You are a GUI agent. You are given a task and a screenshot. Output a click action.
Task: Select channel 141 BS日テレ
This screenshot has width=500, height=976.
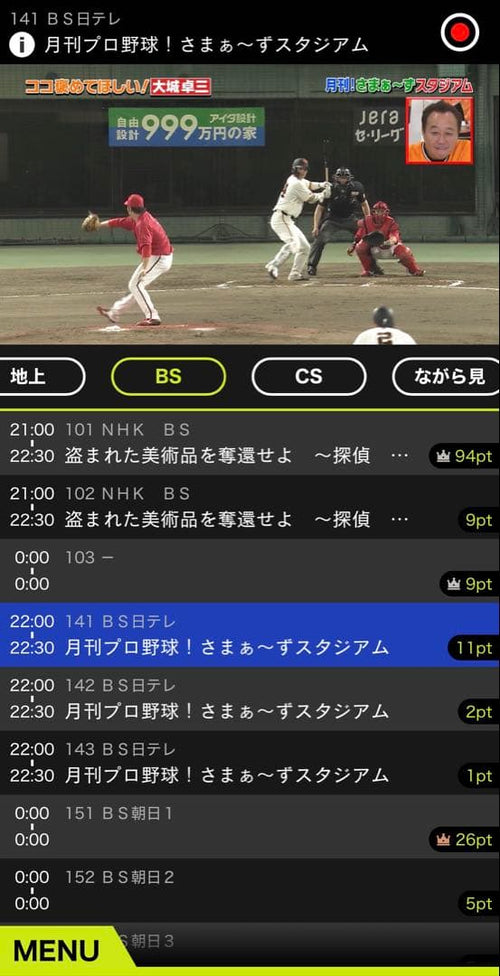[250, 635]
